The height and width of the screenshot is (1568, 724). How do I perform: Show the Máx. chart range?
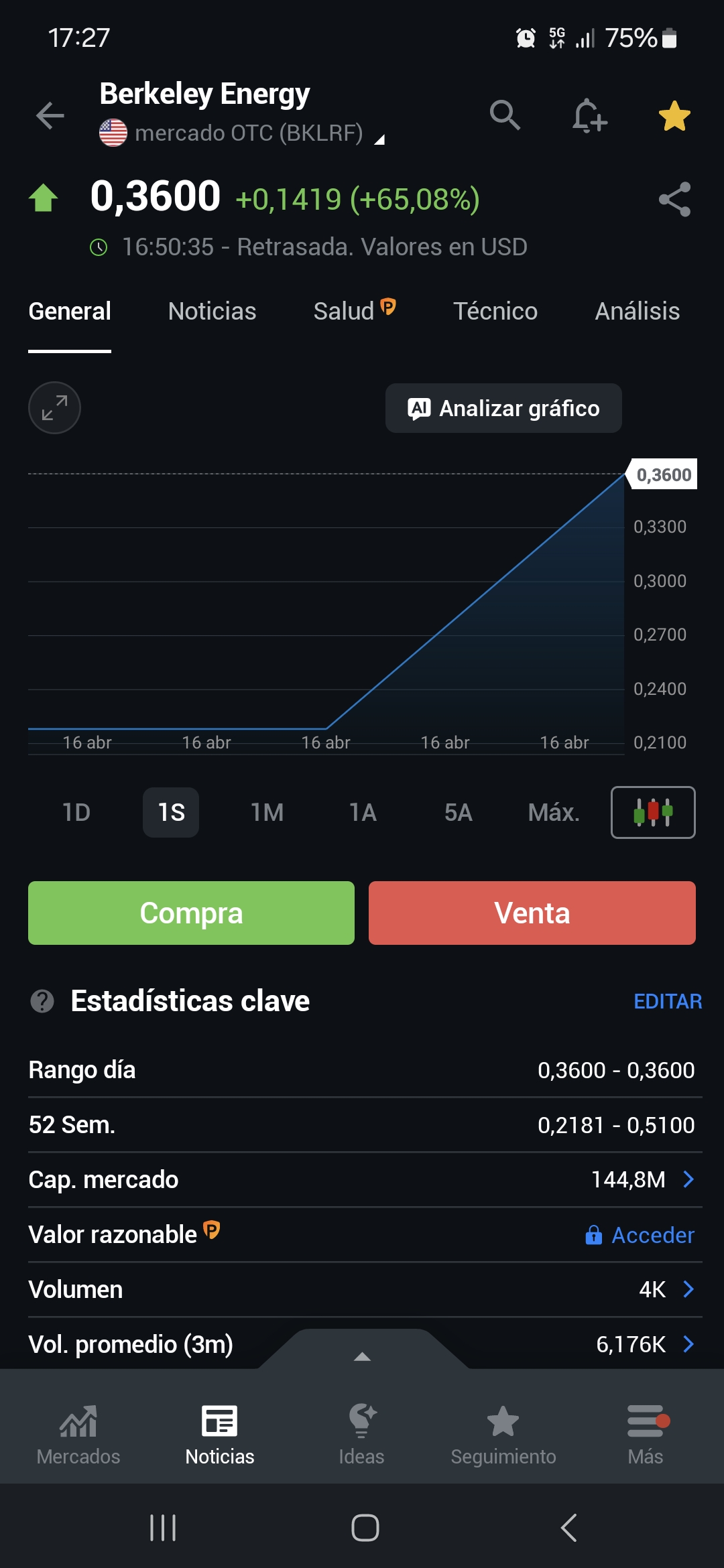(553, 812)
